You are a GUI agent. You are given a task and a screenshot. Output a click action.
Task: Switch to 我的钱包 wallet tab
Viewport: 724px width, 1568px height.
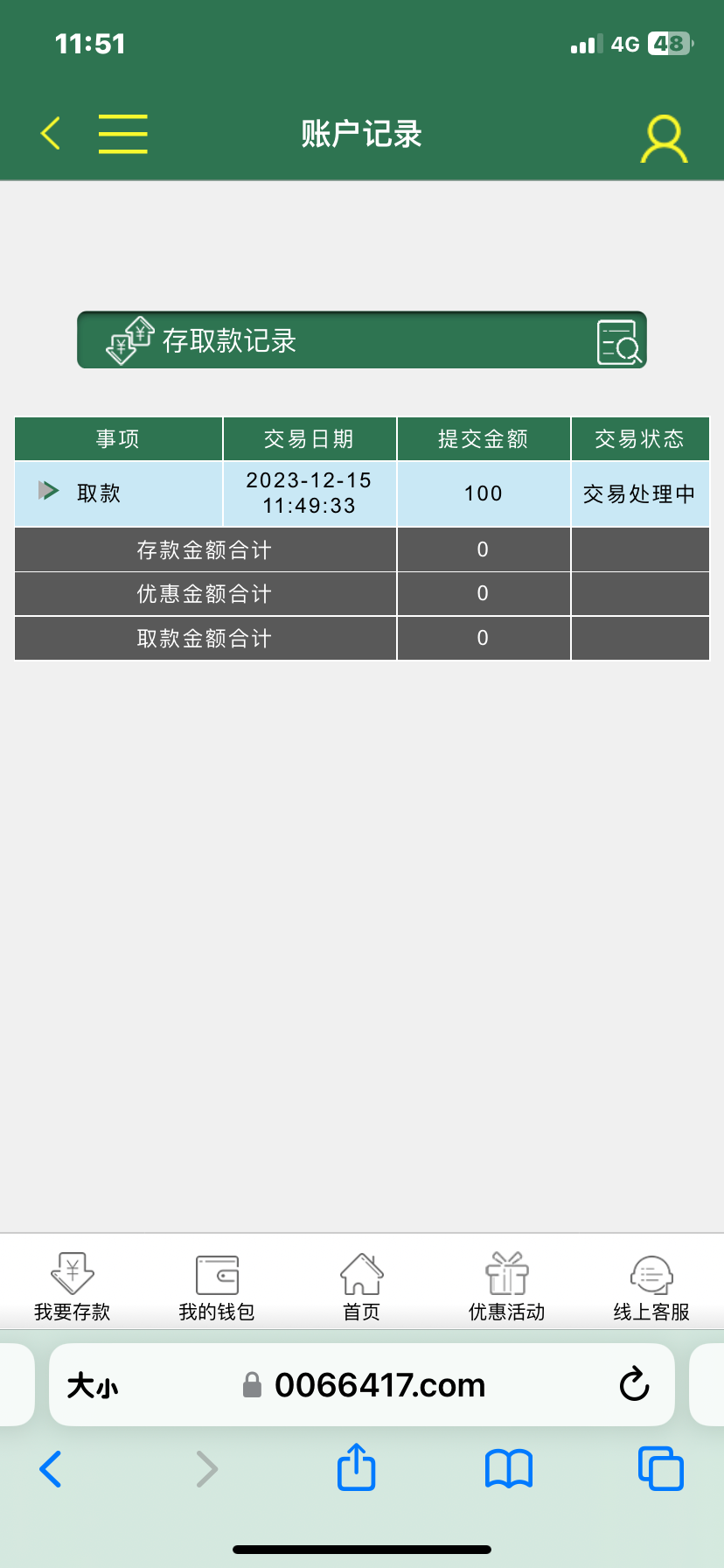coord(217,1284)
